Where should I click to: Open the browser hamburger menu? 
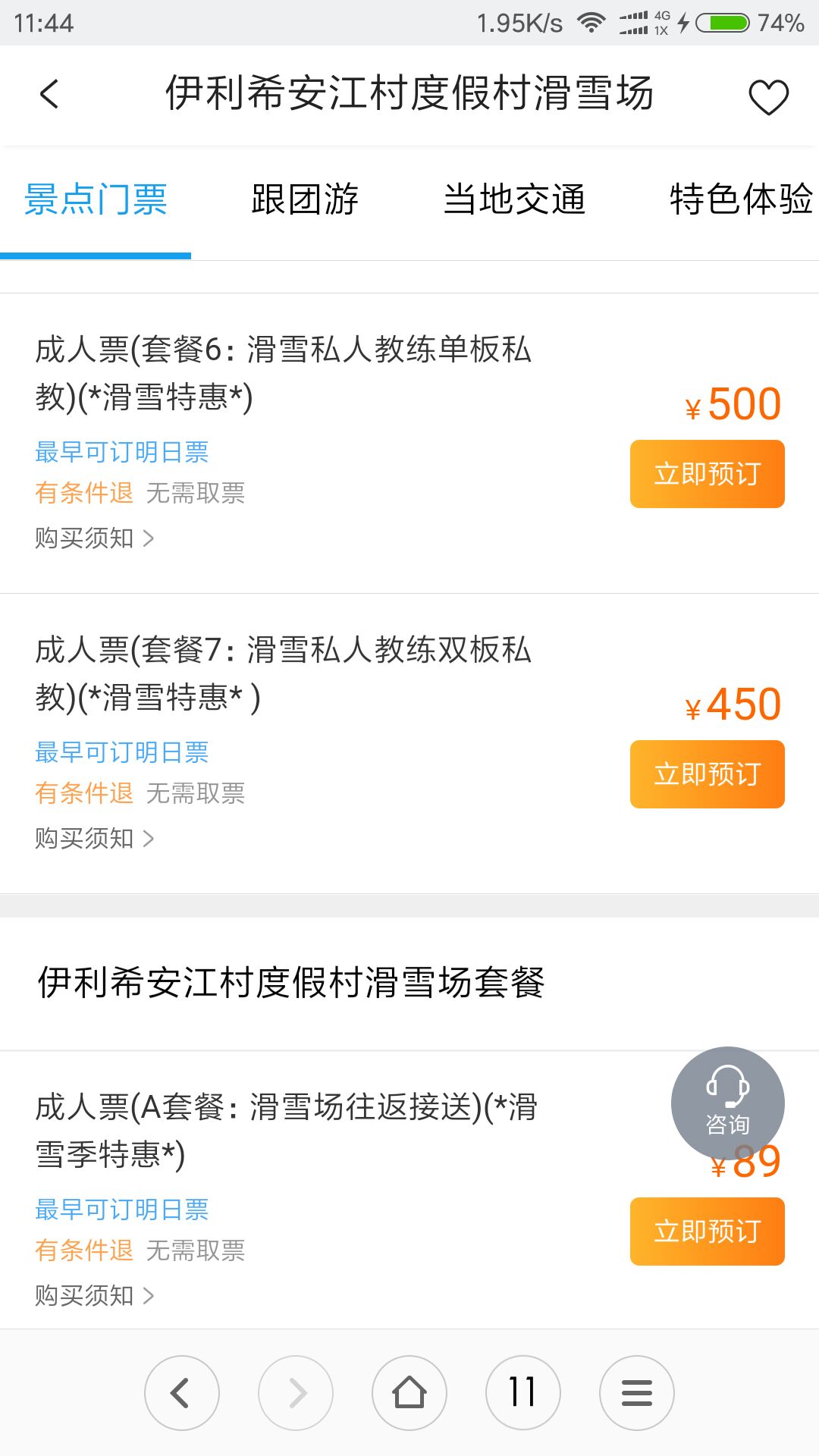tap(637, 1393)
